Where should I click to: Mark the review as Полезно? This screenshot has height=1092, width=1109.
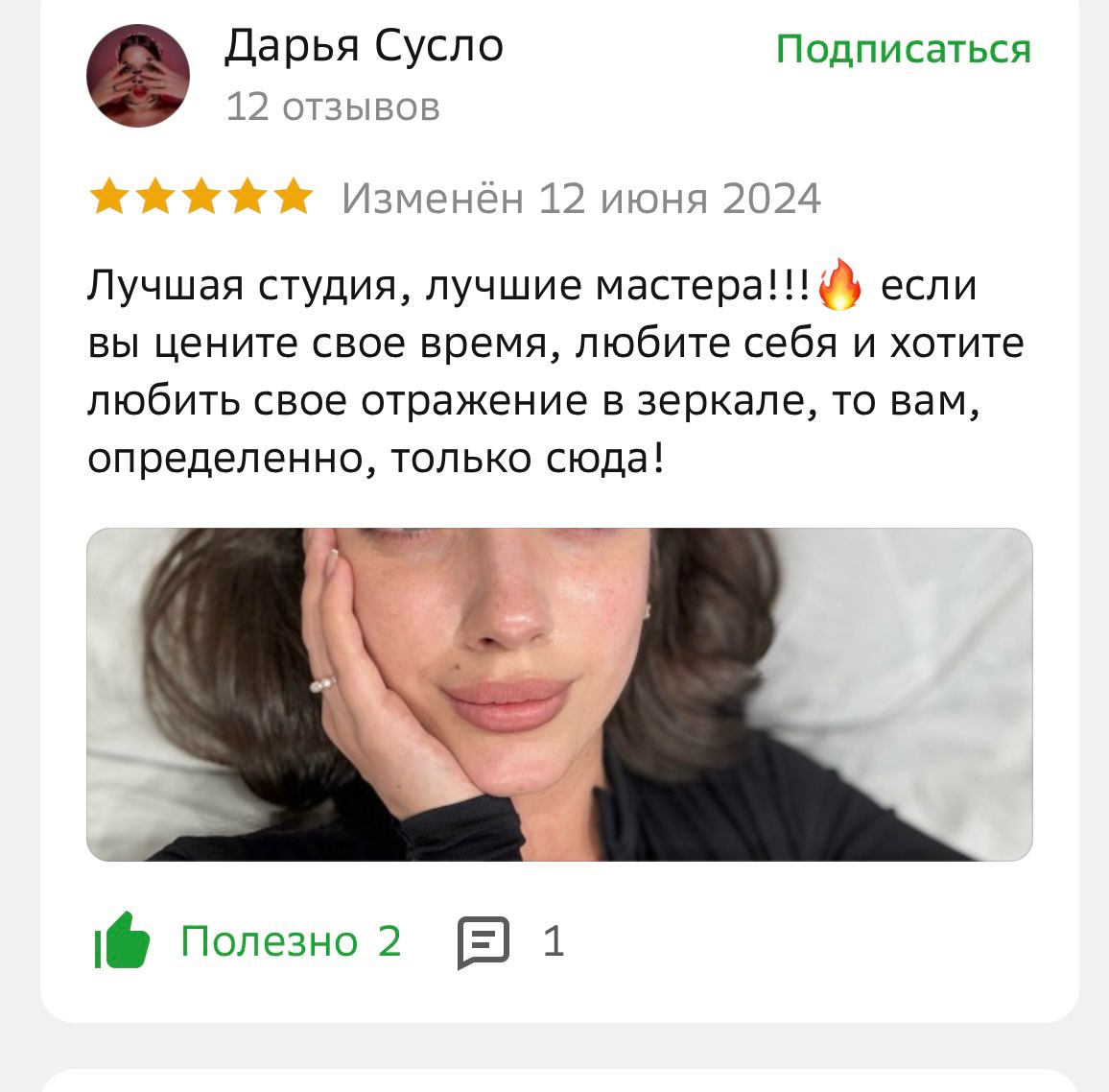(x=123, y=941)
